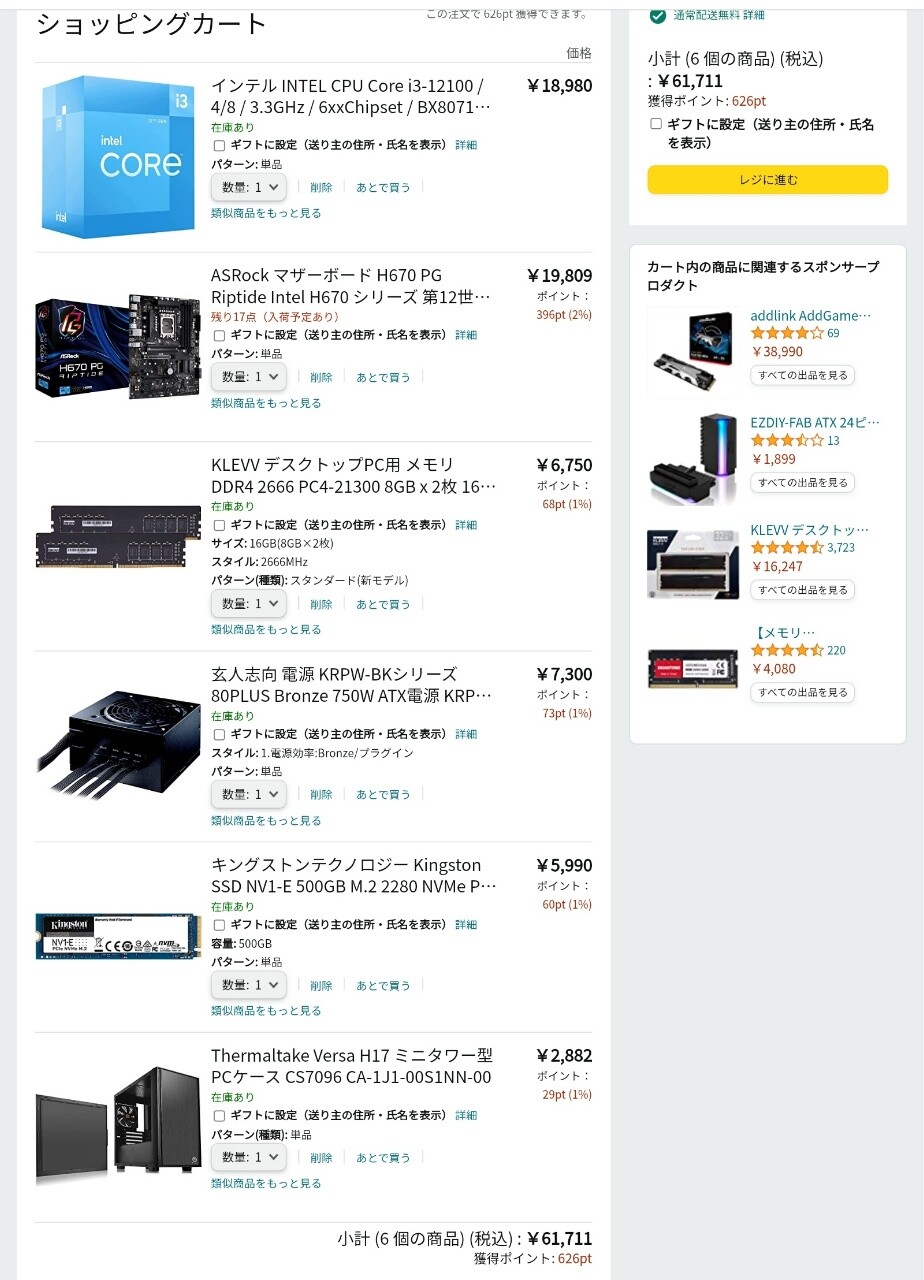
Task: Open the gift details link for the KLEVV memory
Action: point(466,525)
